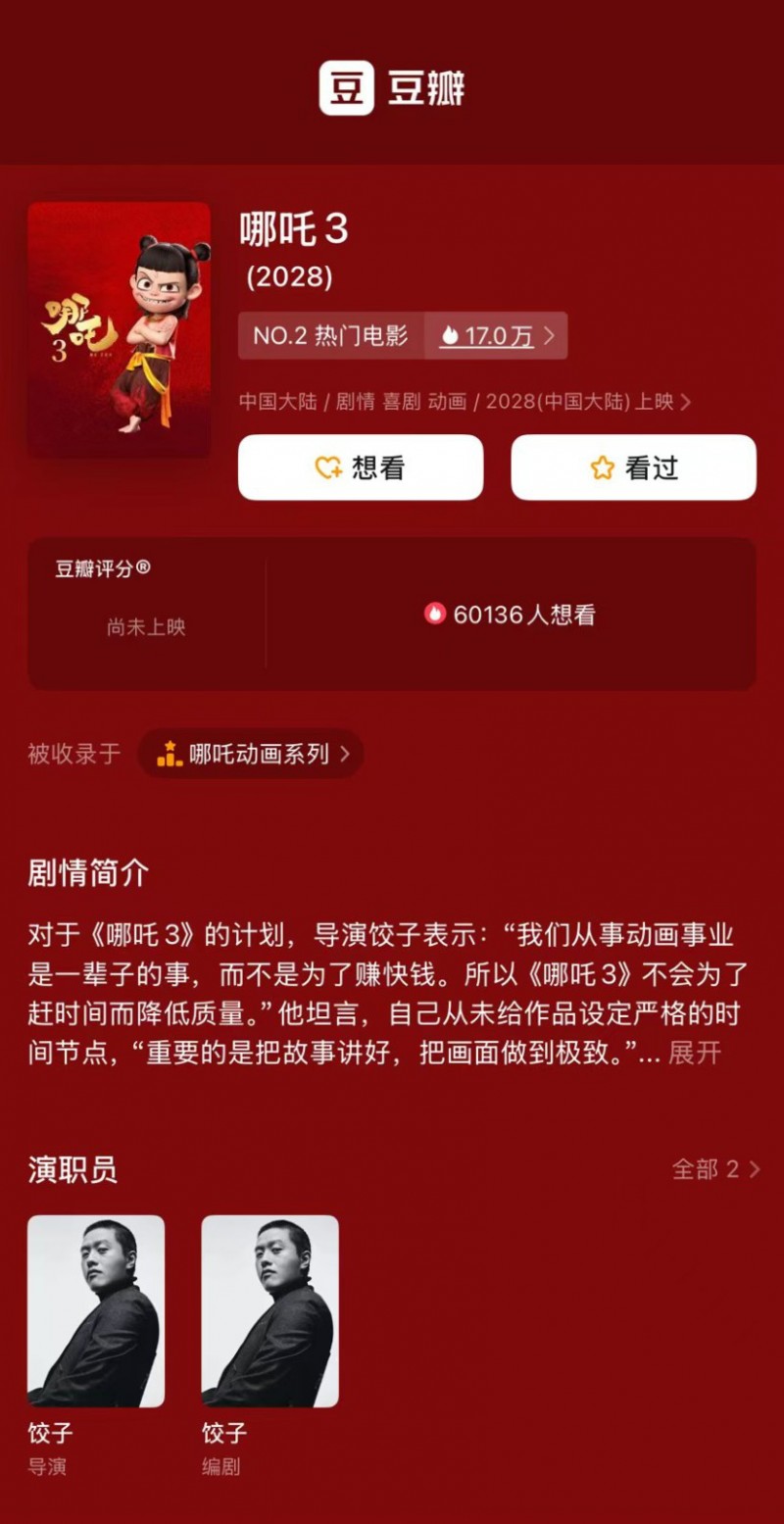Open the NO.2 热门电影 ranking via its chevron

[552, 335]
